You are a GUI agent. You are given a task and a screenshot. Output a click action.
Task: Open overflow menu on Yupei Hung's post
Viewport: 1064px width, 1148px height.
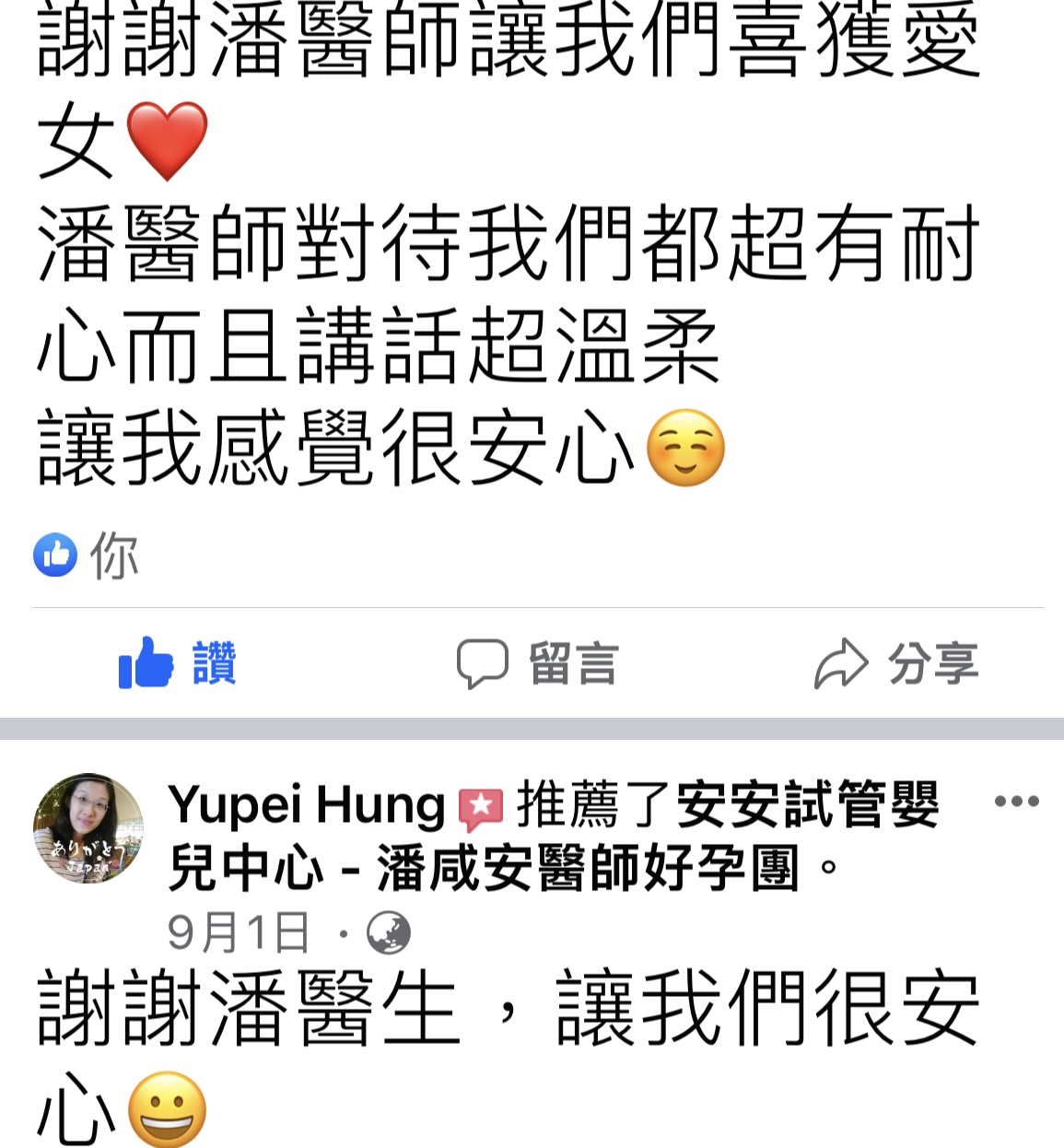coord(1016,802)
